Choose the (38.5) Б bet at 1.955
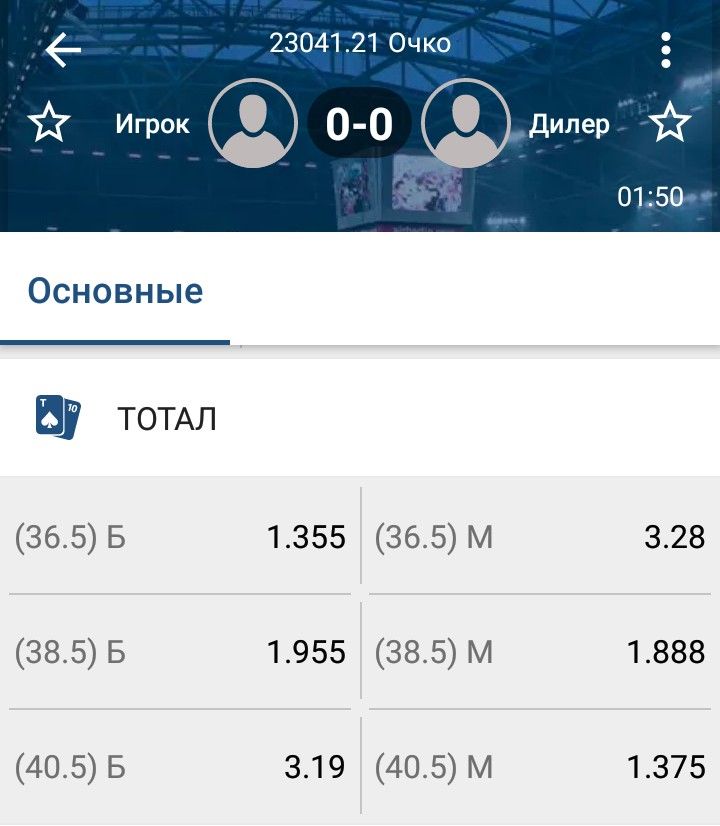This screenshot has height=826, width=720. (181, 653)
